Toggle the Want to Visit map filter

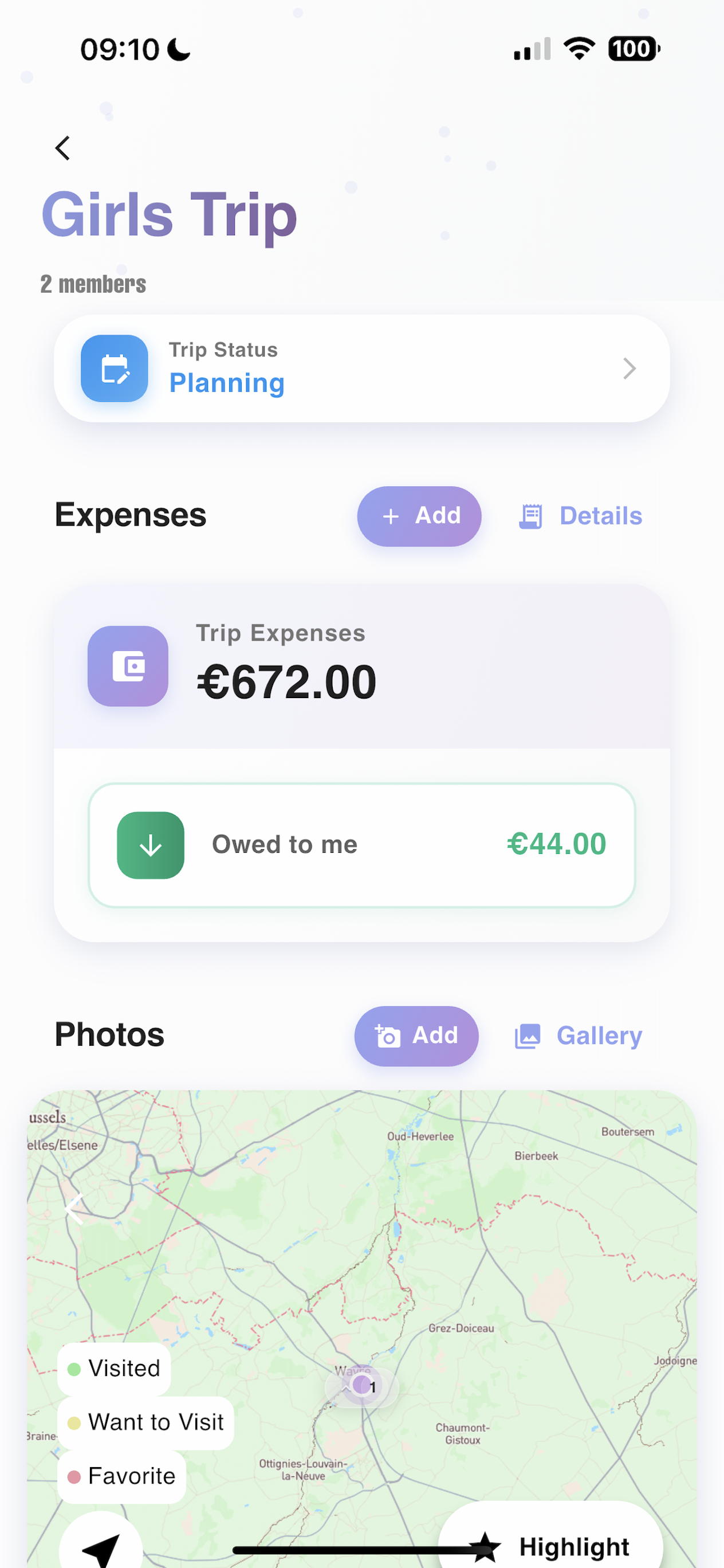click(146, 1422)
